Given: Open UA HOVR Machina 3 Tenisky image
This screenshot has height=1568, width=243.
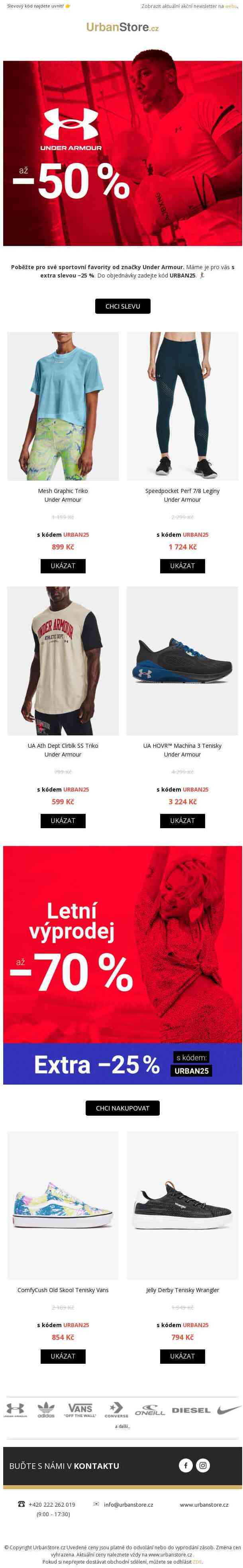Looking at the screenshot, I should point(182,661).
